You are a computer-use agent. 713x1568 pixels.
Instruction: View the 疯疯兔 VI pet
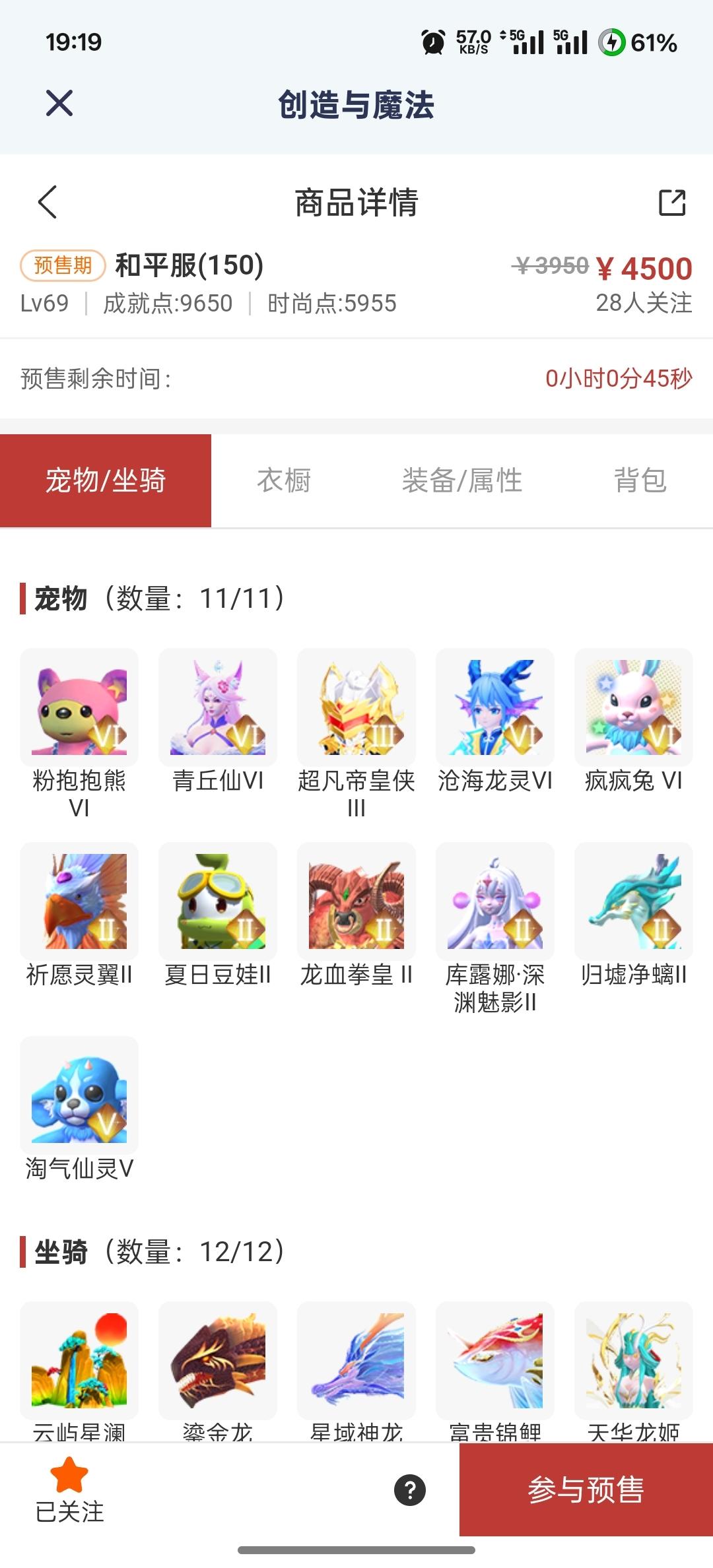pos(634,707)
